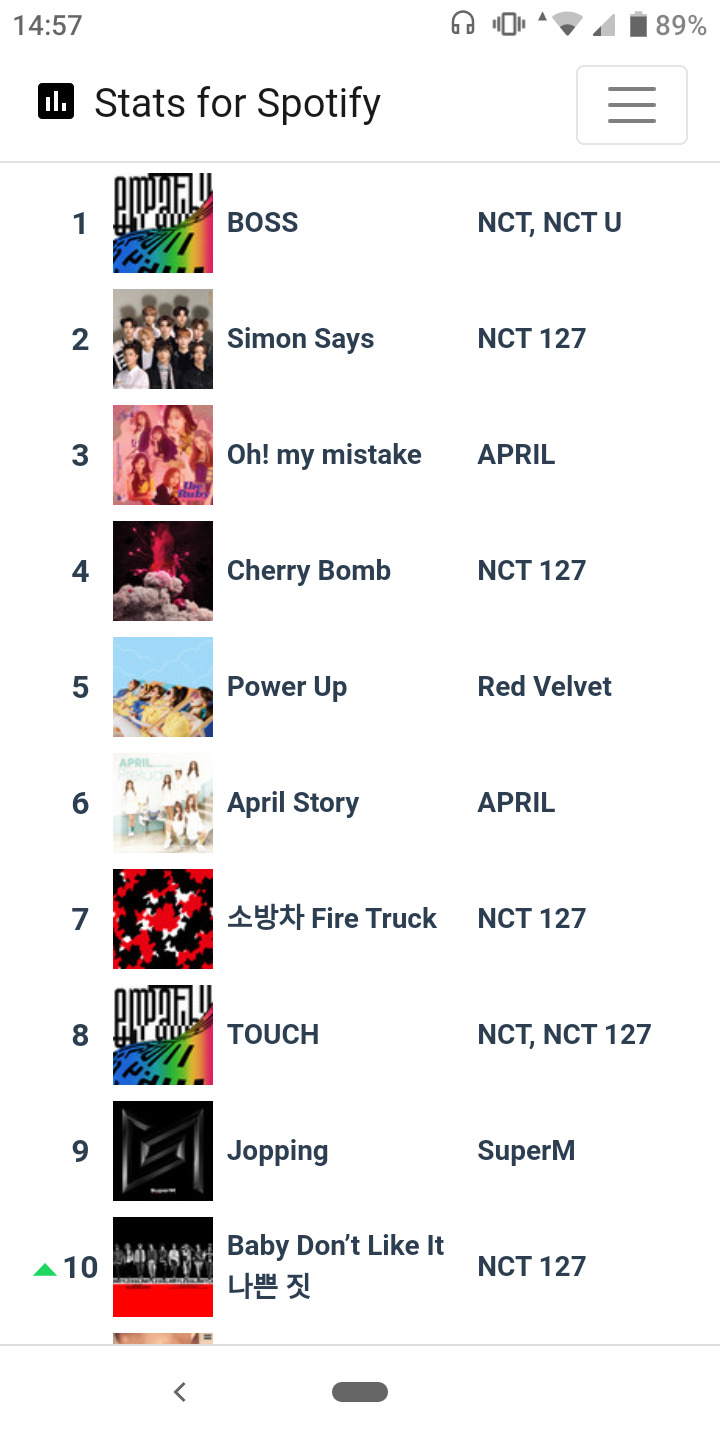Tap the Cherry Bomb track row
Viewport: 720px width, 1440px height.
(x=308, y=571)
